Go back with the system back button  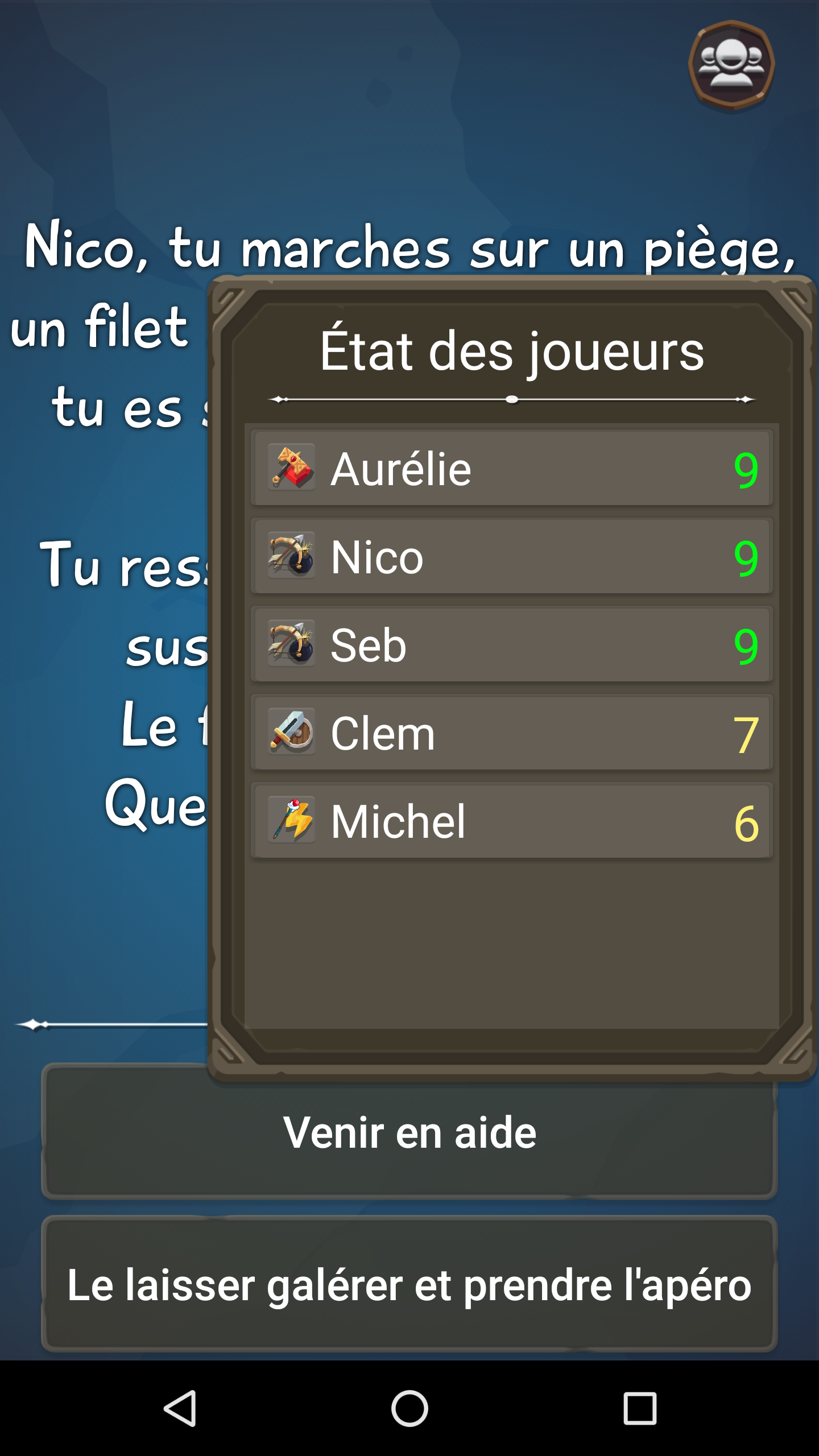[180, 1408]
